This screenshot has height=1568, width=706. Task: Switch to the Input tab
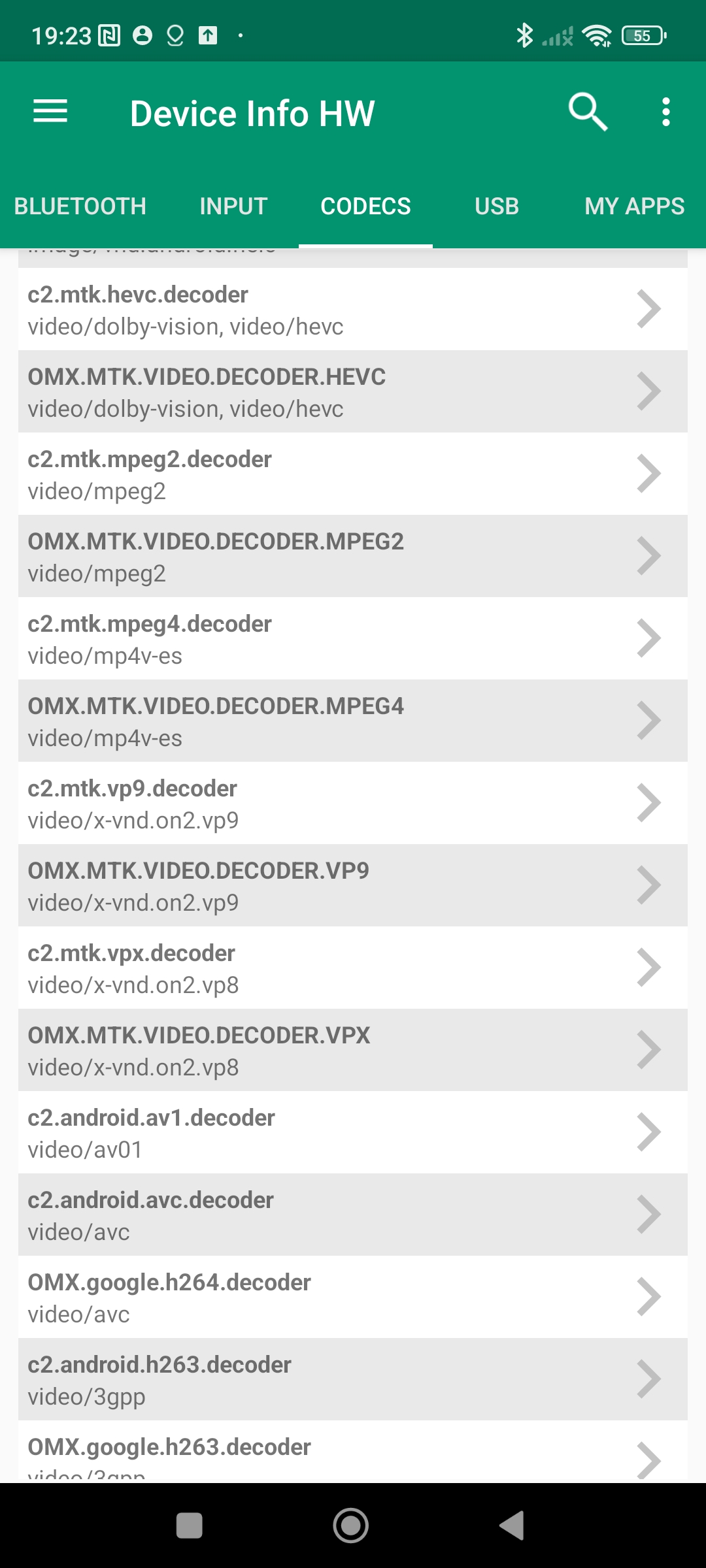point(233,206)
